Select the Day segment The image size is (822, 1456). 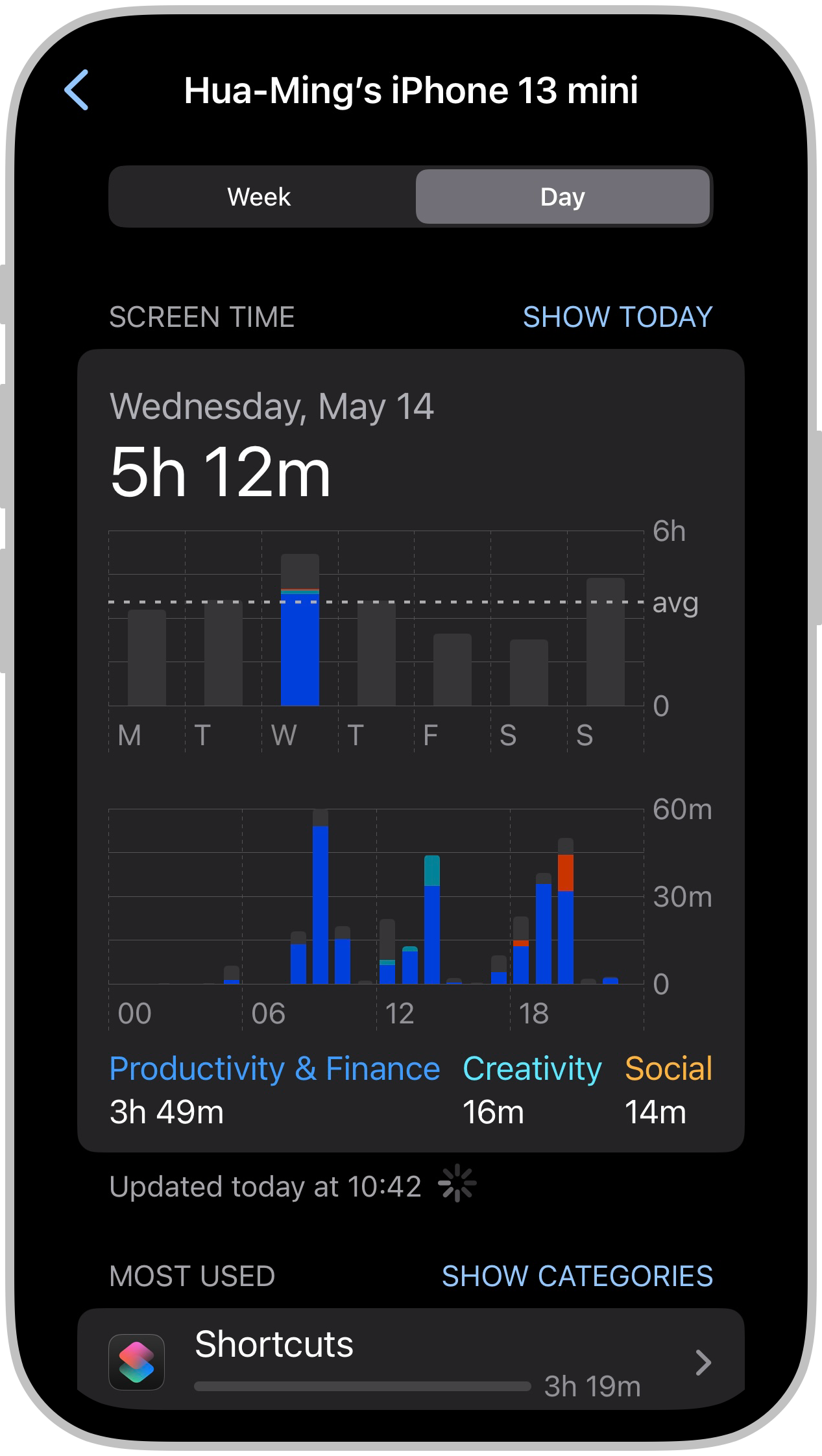562,197
